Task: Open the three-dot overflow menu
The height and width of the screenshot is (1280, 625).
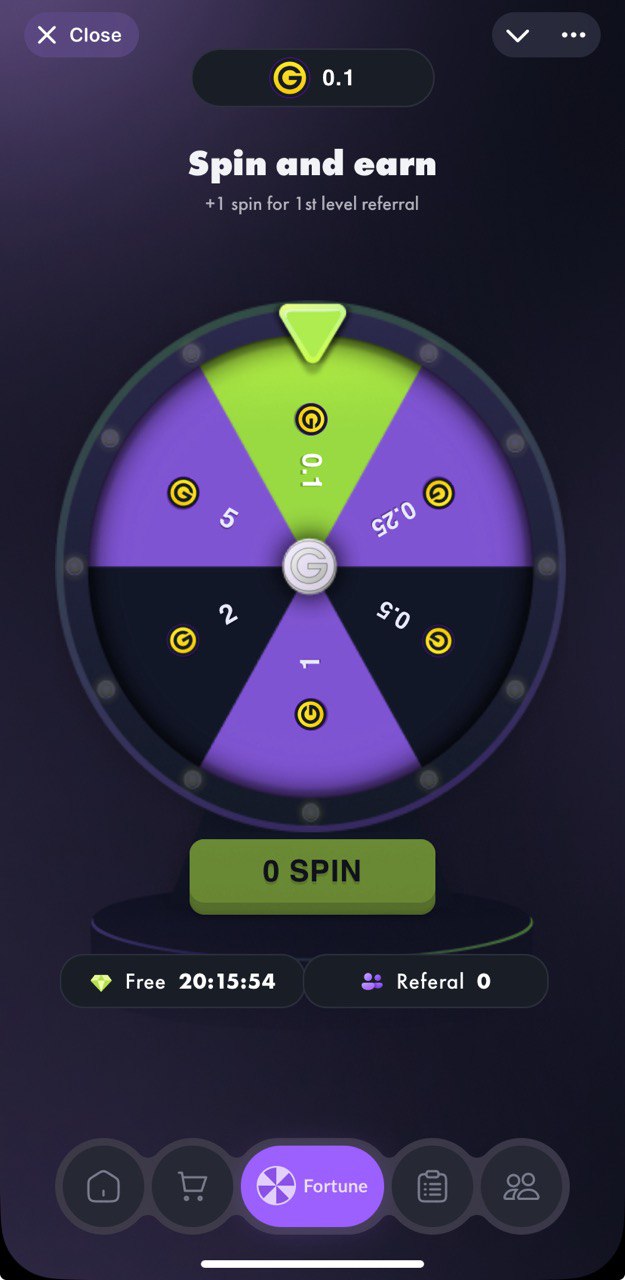Action: [x=573, y=35]
